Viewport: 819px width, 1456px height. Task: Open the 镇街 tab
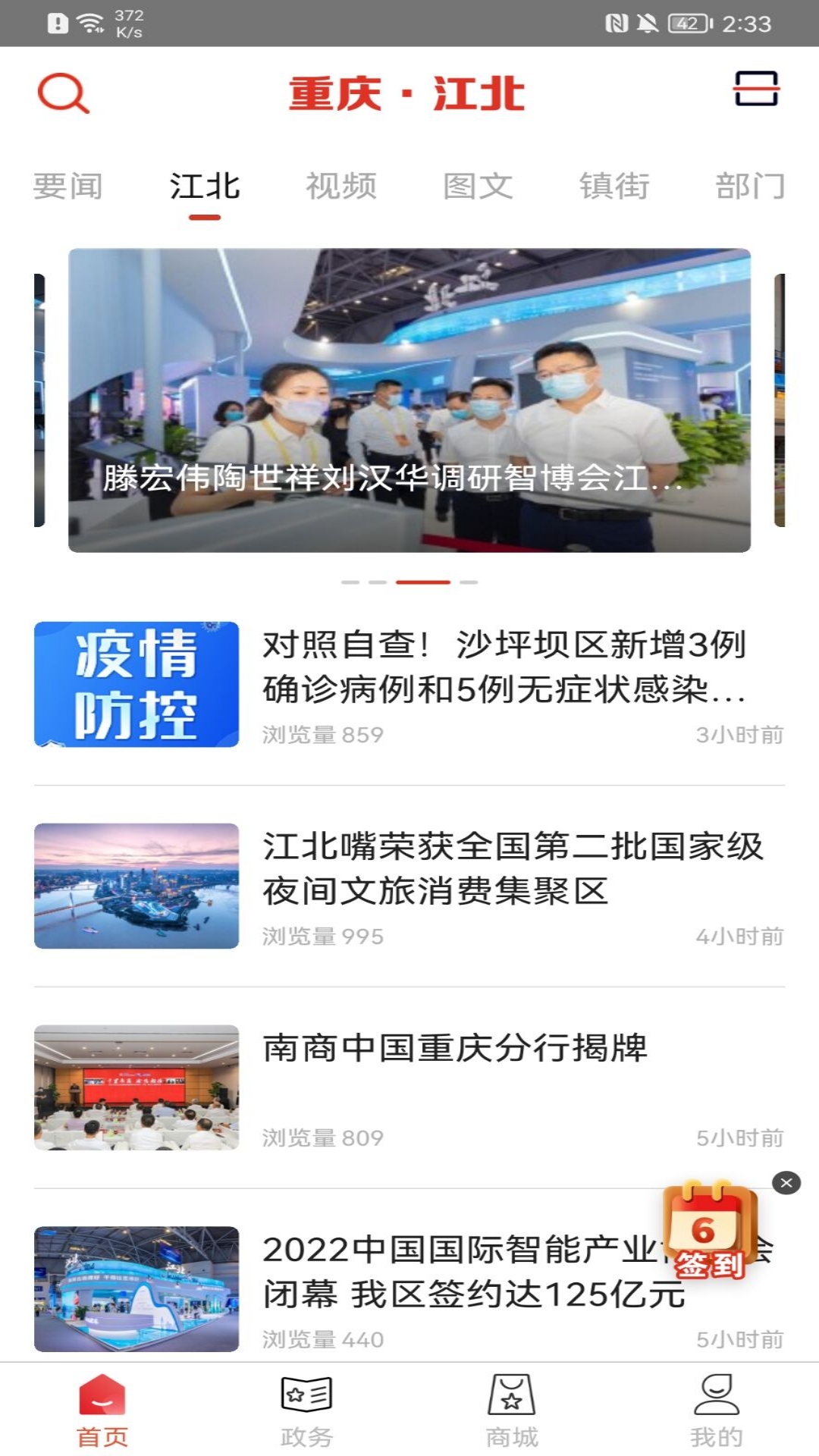pyautogui.click(x=614, y=187)
